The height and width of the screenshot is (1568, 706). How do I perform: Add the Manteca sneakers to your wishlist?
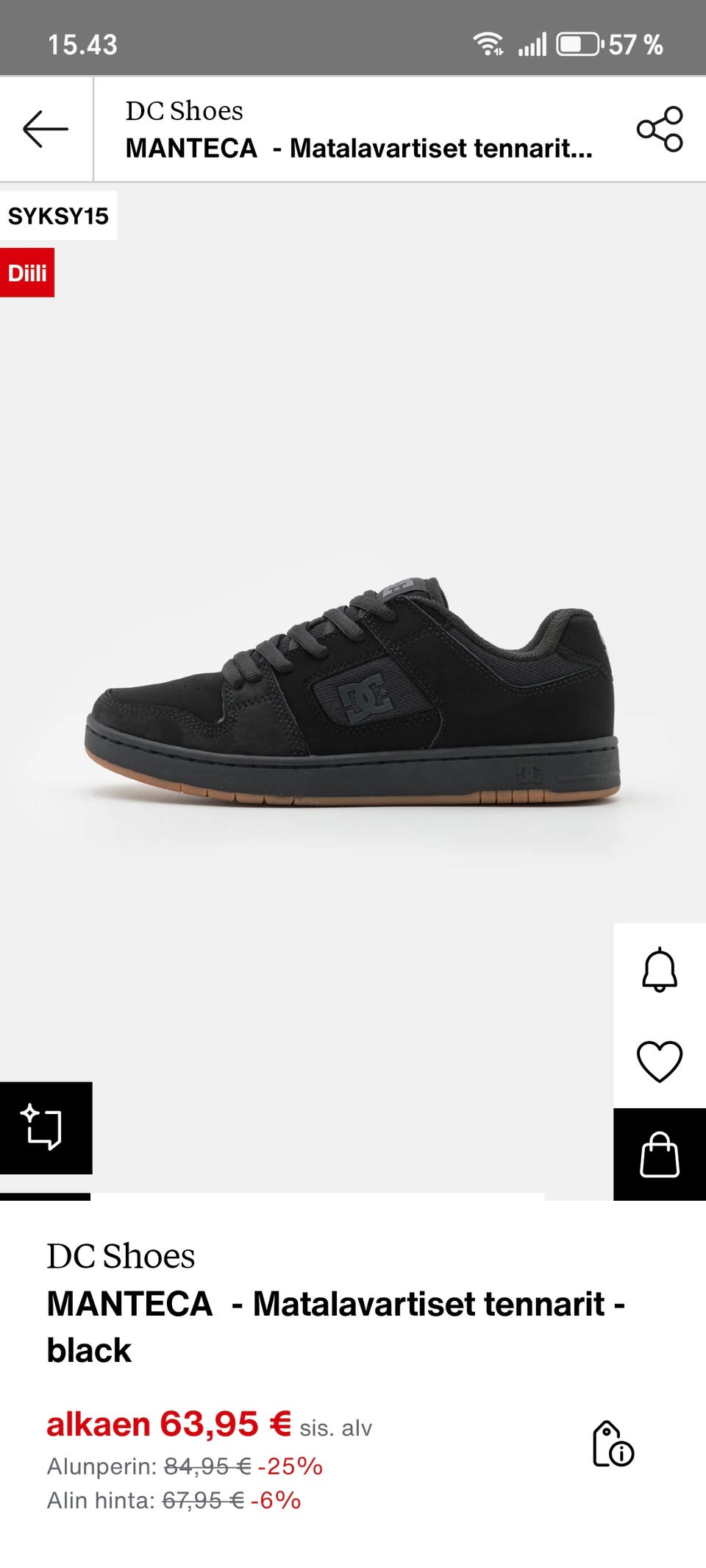660,1062
